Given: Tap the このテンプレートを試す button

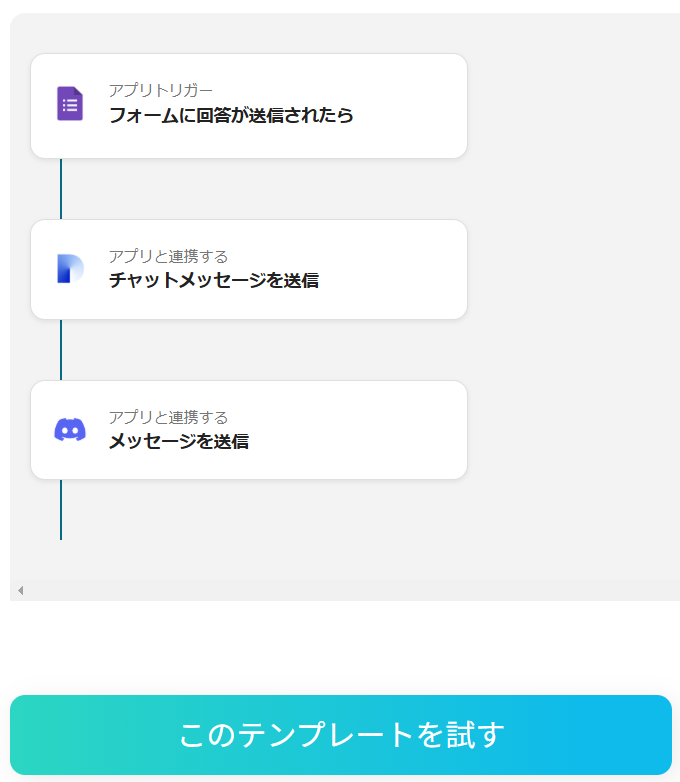Looking at the screenshot, I should 340,735.
